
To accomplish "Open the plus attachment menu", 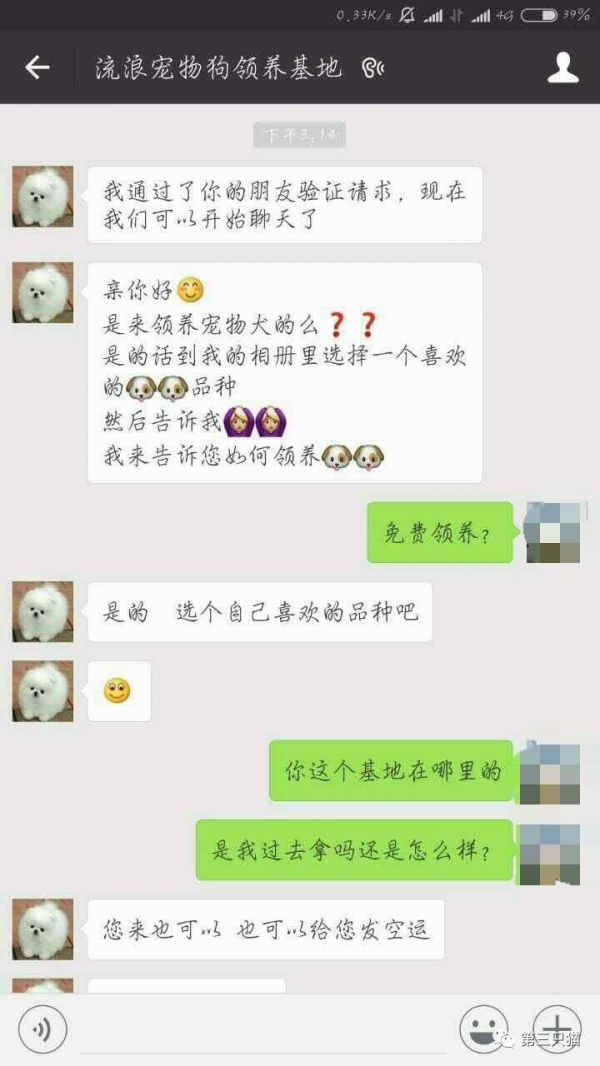I will pos(556,1029).
